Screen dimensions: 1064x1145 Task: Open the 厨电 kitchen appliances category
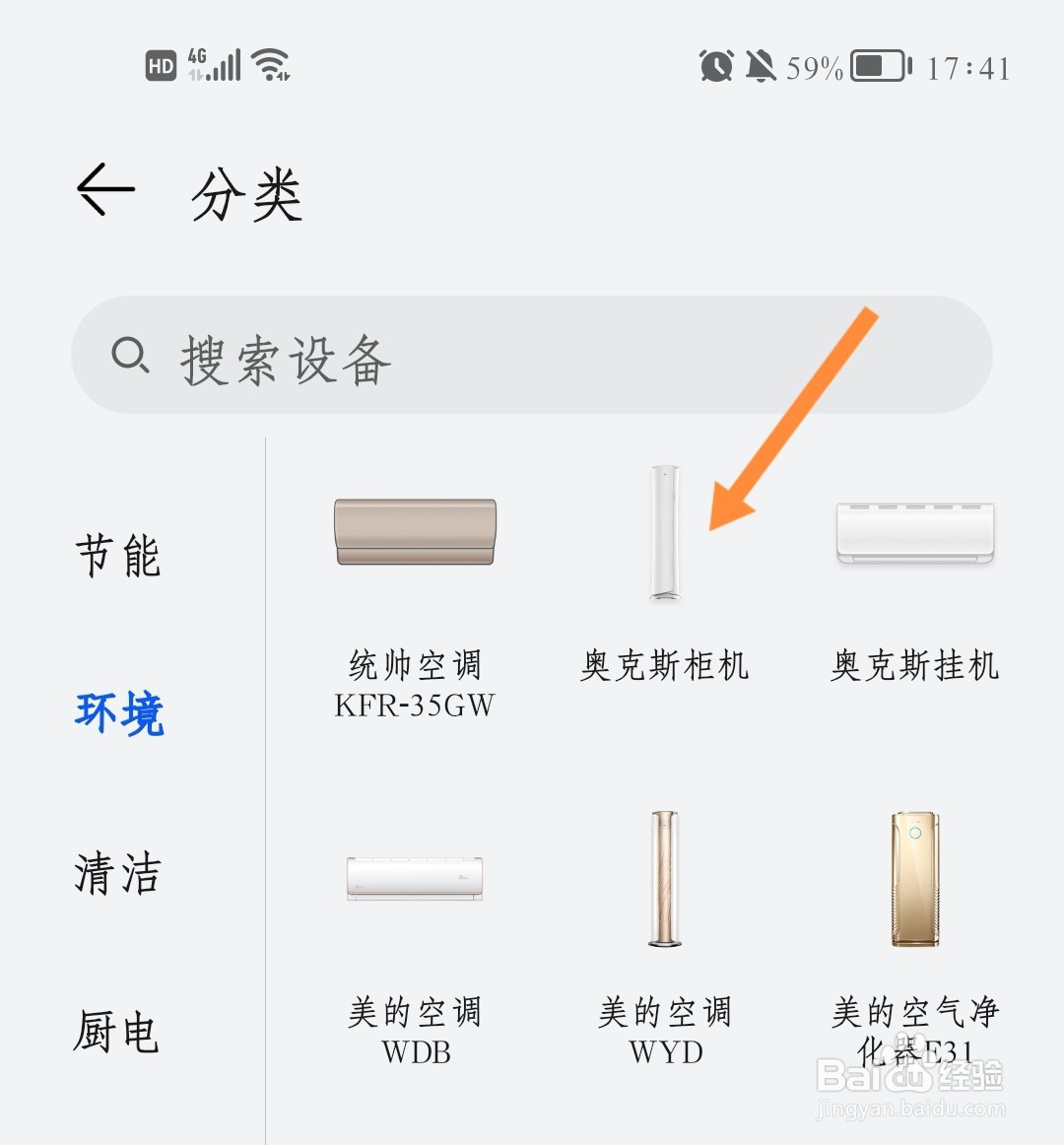(118, 1031)
